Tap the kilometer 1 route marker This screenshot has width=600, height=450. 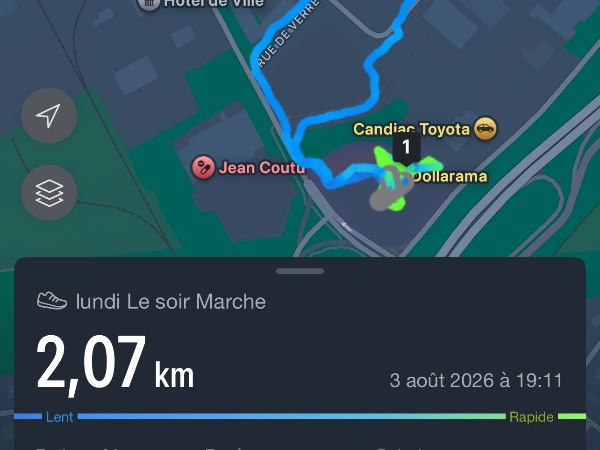[406, 148]
